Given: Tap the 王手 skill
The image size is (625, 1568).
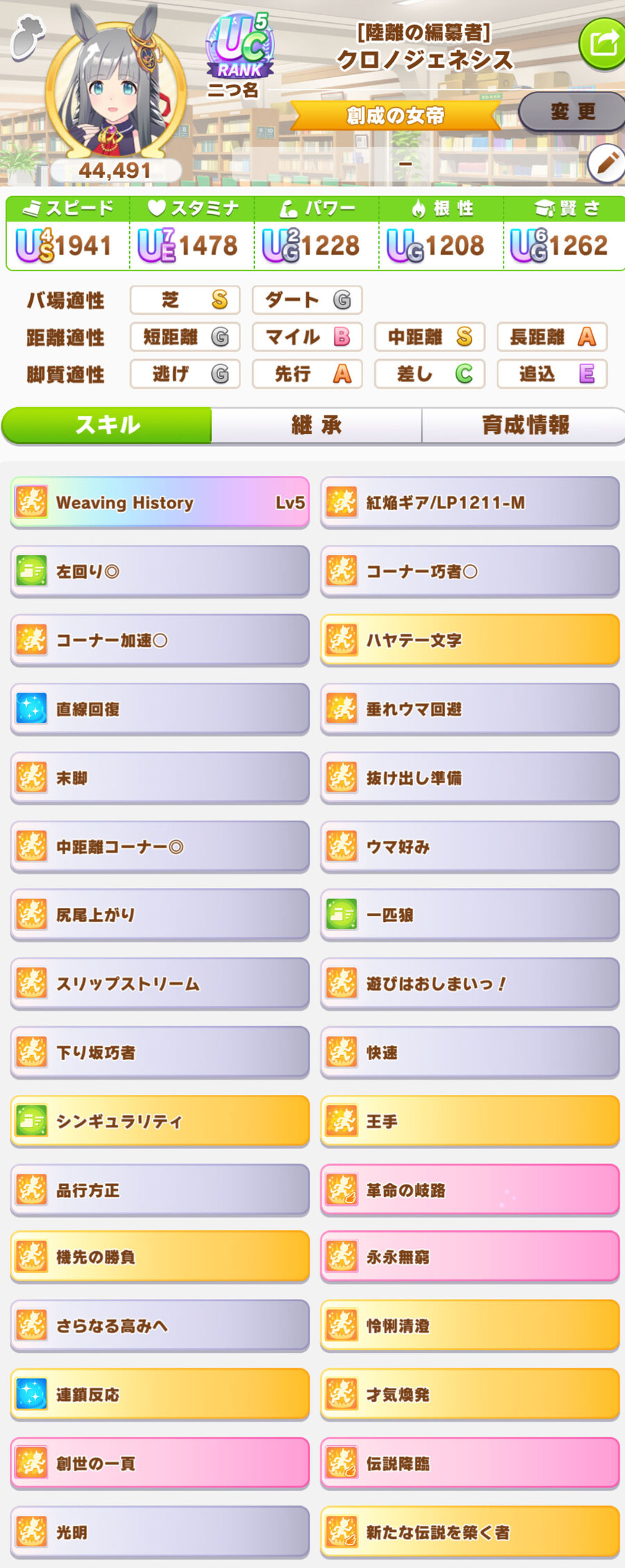Looking at the screenshot, I should click(x=469, y=1121).
